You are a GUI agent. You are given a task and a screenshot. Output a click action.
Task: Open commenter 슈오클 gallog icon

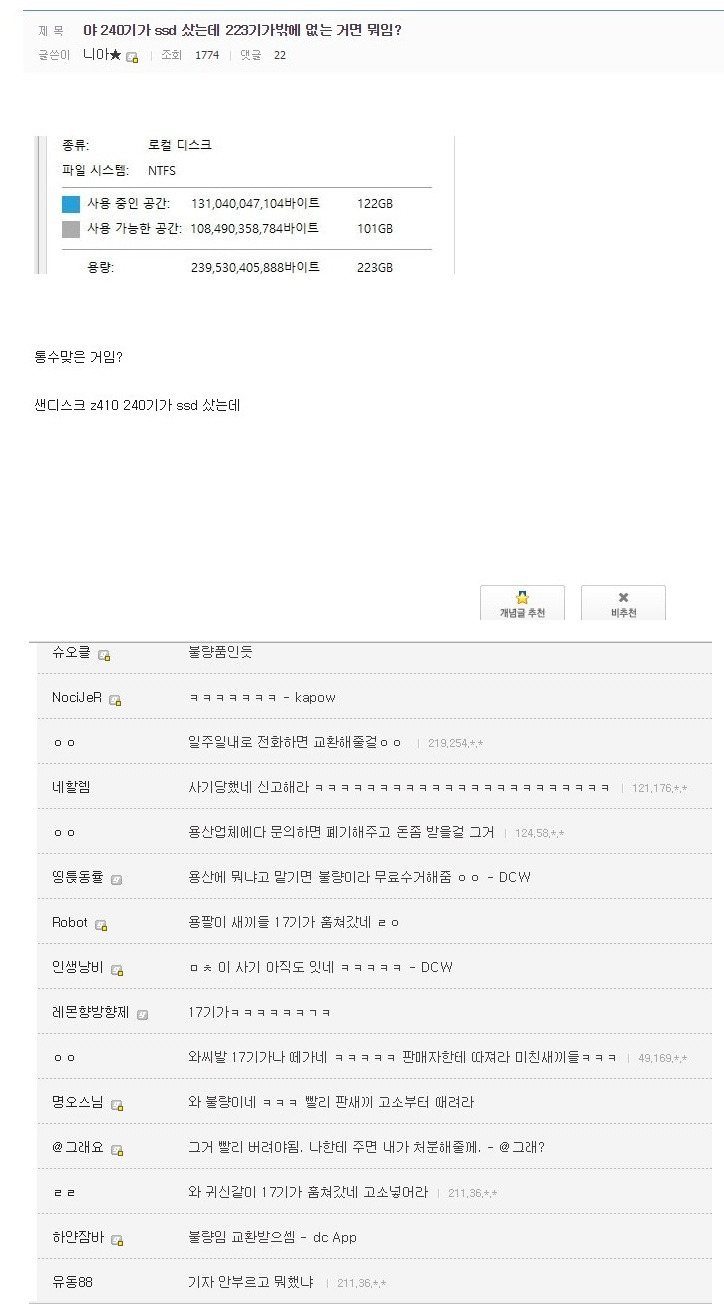(x=104, y=655)
